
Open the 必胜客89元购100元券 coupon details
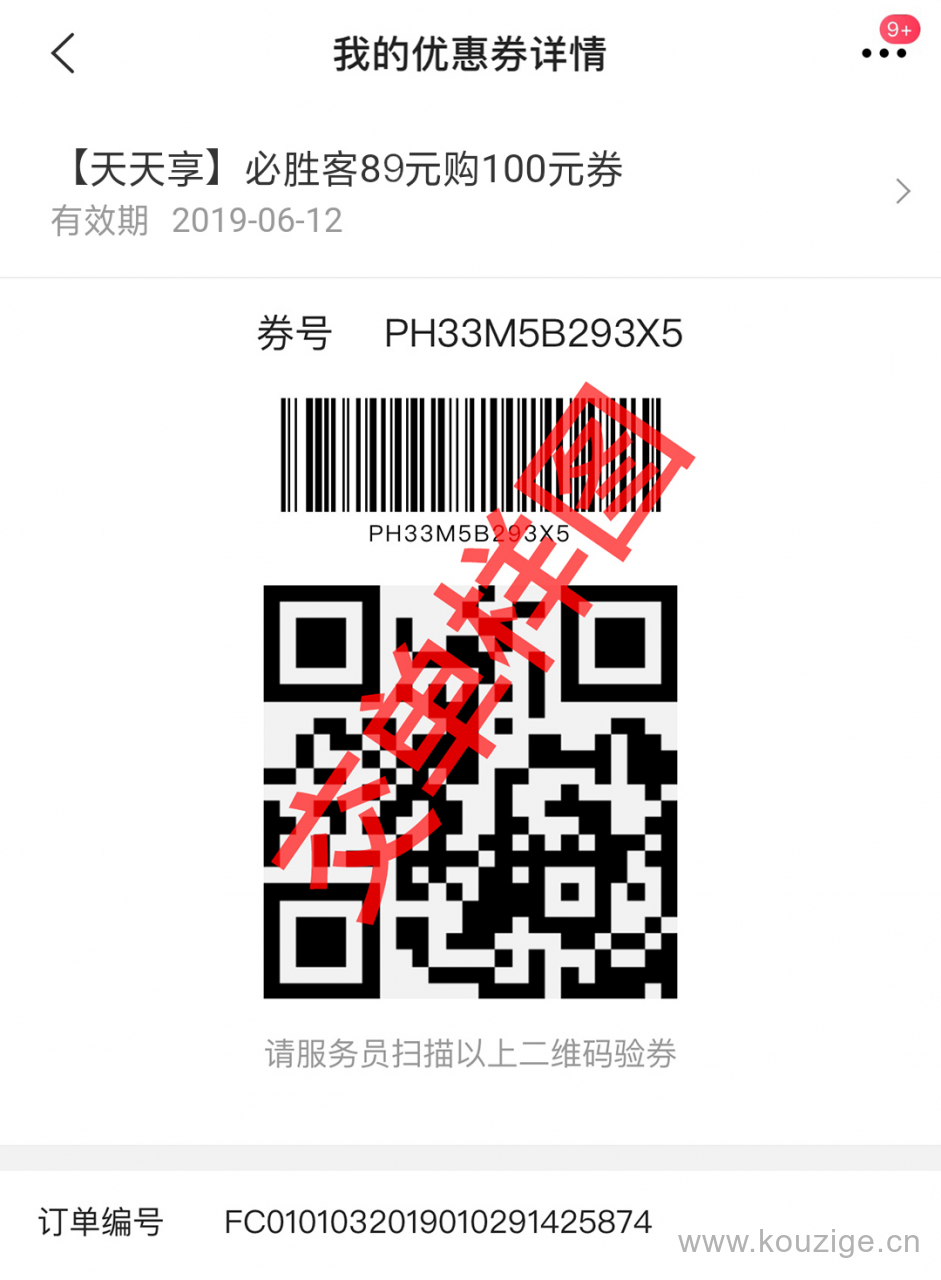tap(470, 191)
